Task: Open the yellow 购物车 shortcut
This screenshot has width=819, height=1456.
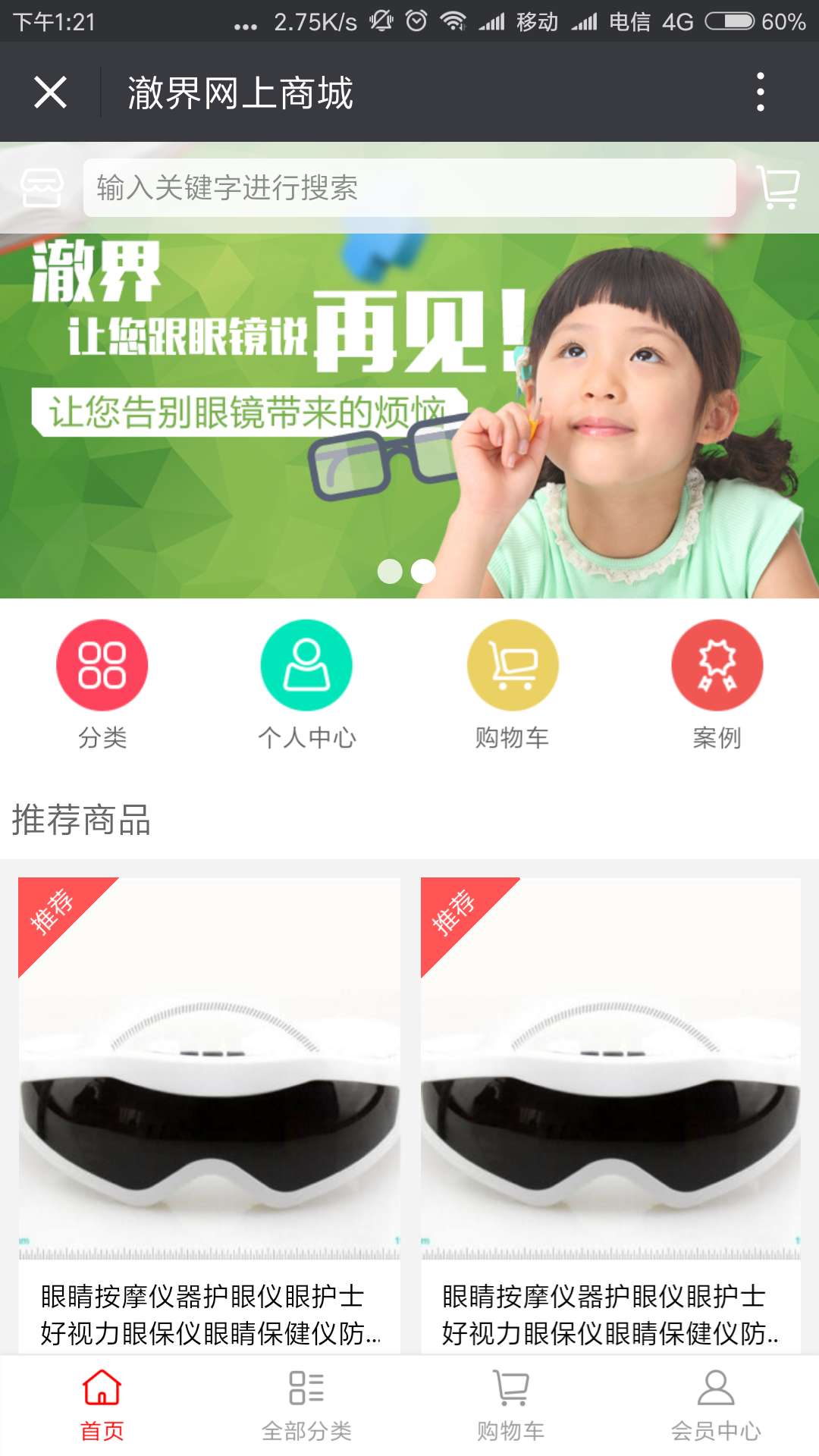Action: 513,684
